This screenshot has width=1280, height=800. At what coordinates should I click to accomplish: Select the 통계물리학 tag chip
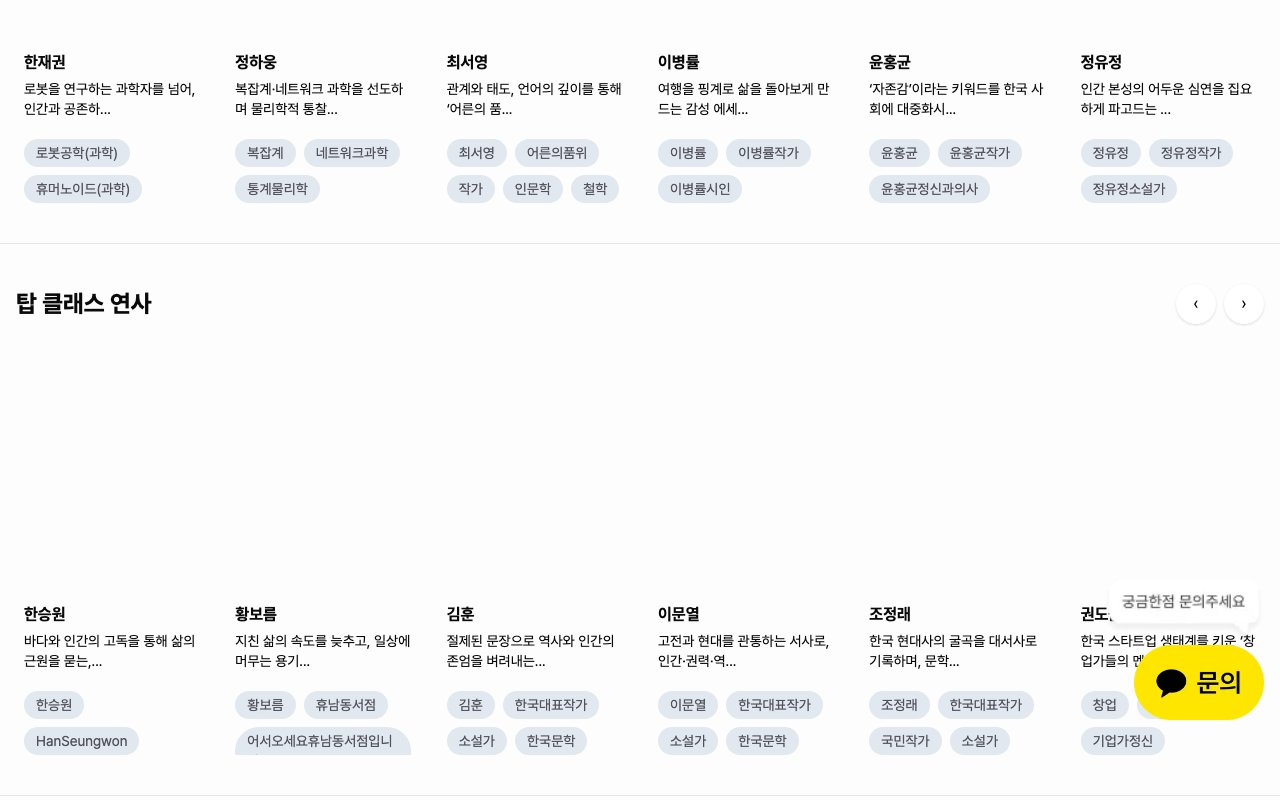click(277, 189)
